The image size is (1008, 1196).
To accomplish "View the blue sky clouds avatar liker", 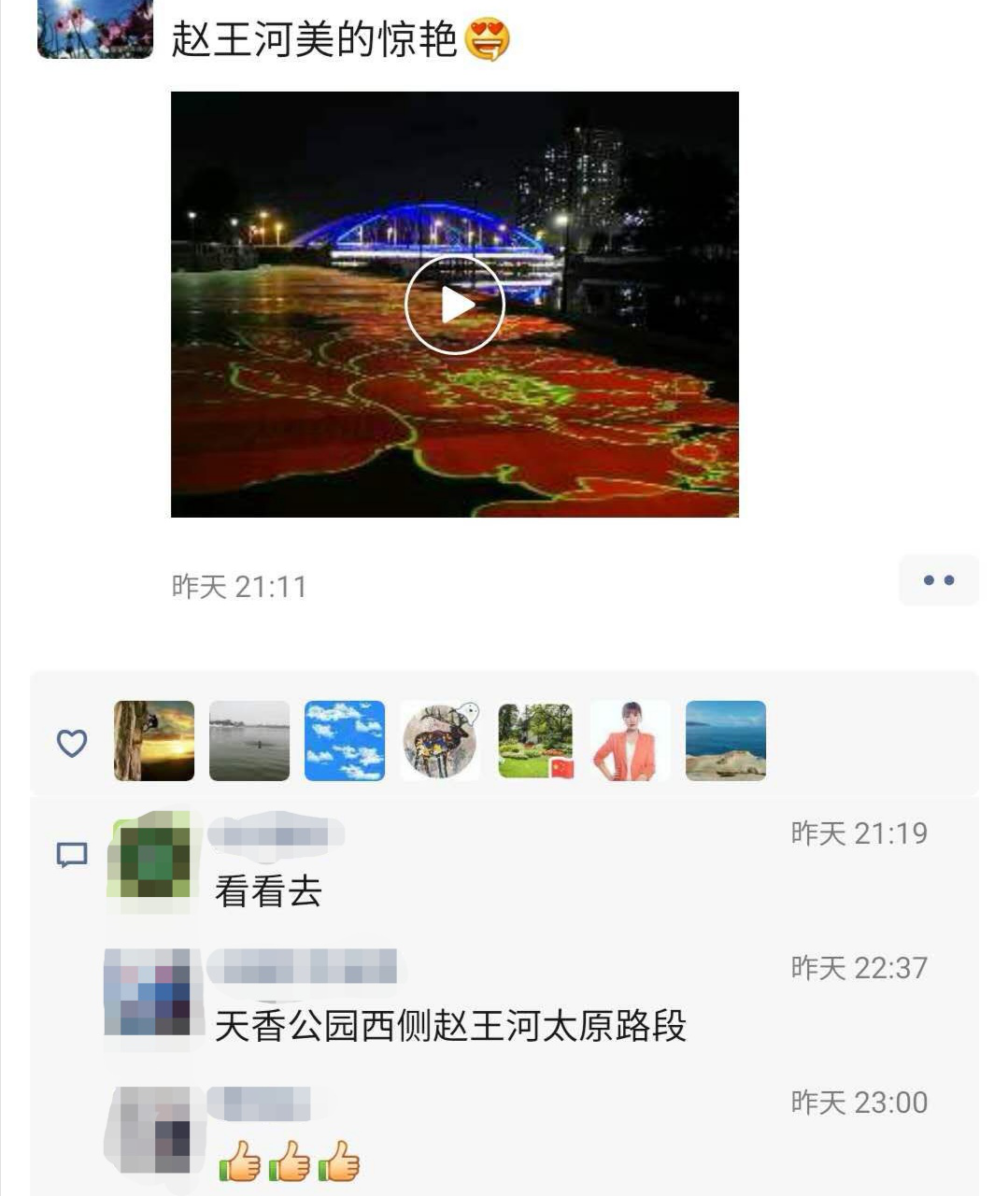I will click(x=345, y=741).
